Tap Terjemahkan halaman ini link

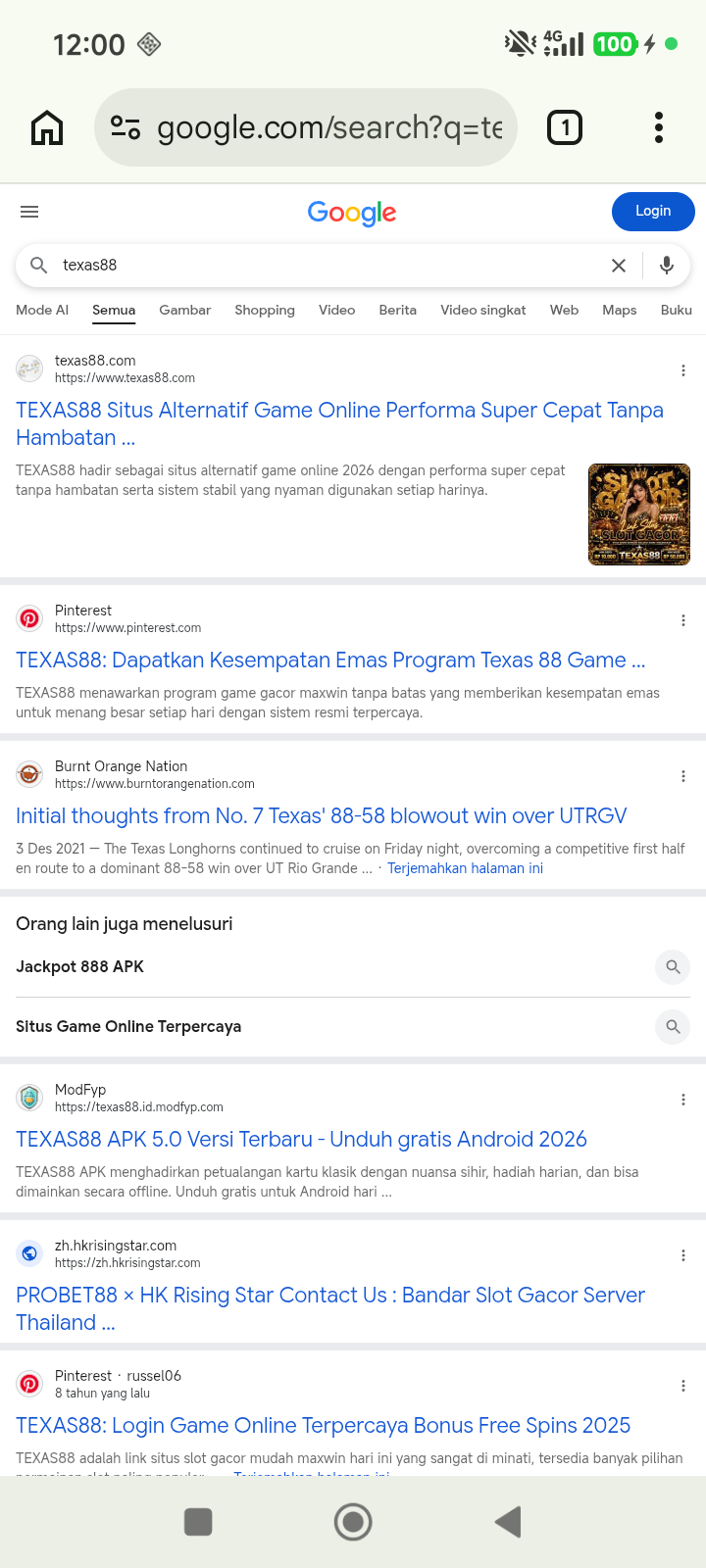[465, 868]
